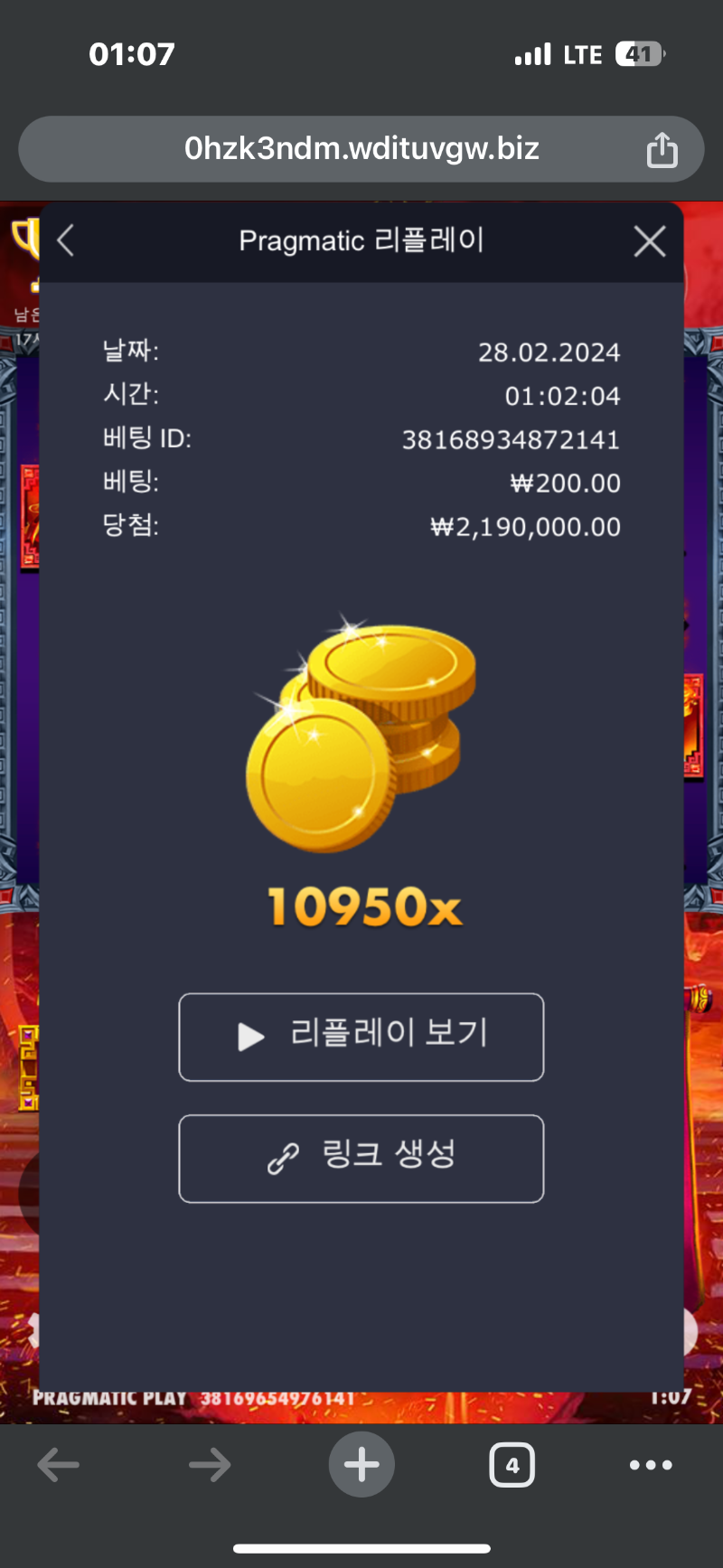Open a new browser tab

click(x=361, y=1465)
